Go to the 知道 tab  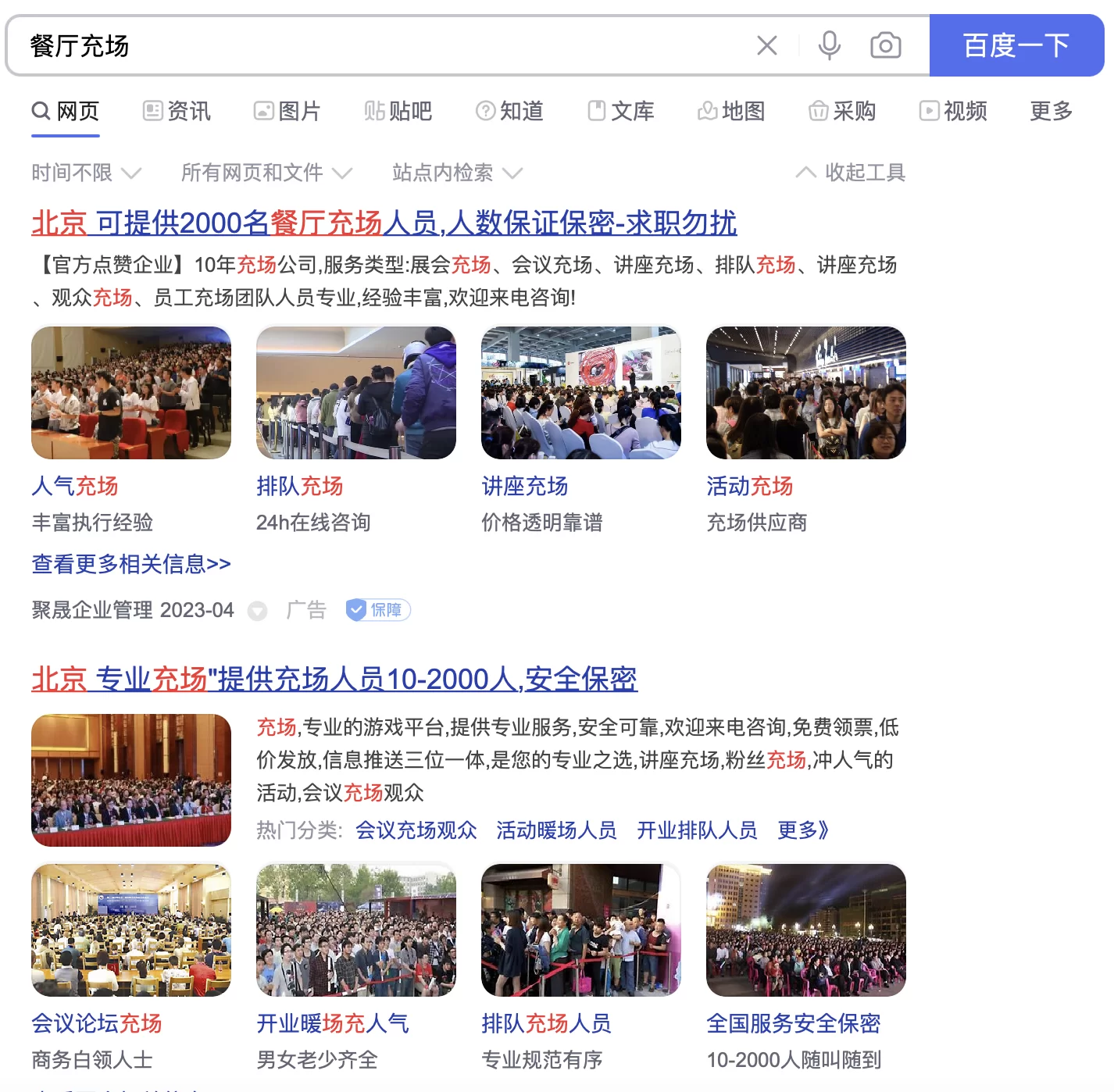tap(509, 112)
